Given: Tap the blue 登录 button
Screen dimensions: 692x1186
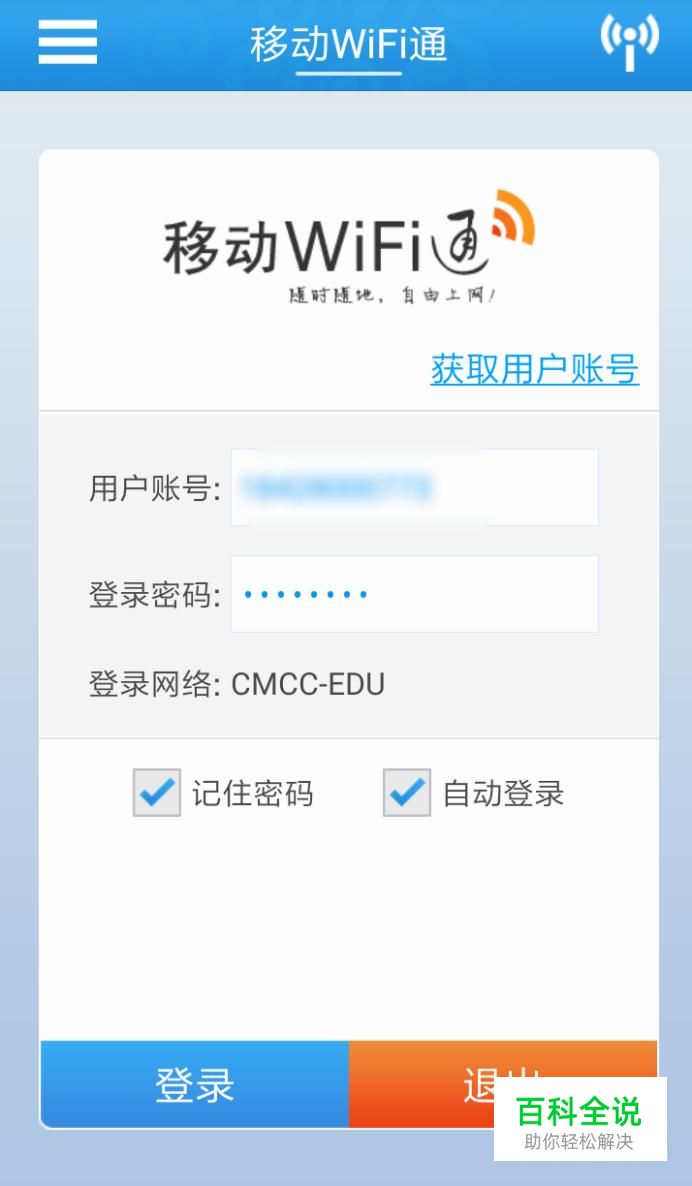Looking at the screenshot, I should pyautogui.click(x=195, y=1084).
